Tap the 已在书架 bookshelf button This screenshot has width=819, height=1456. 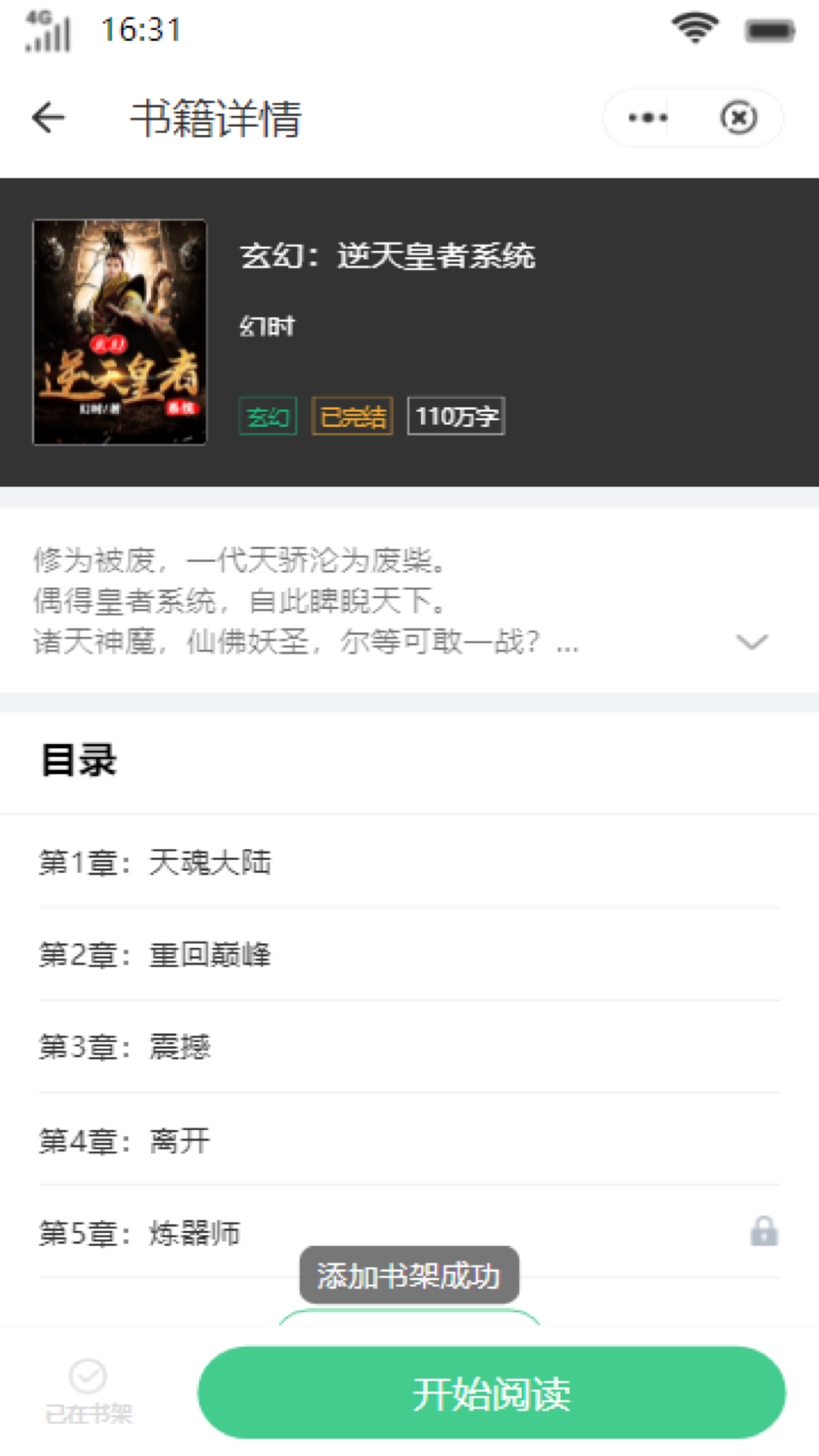(x=88, y=1392)
